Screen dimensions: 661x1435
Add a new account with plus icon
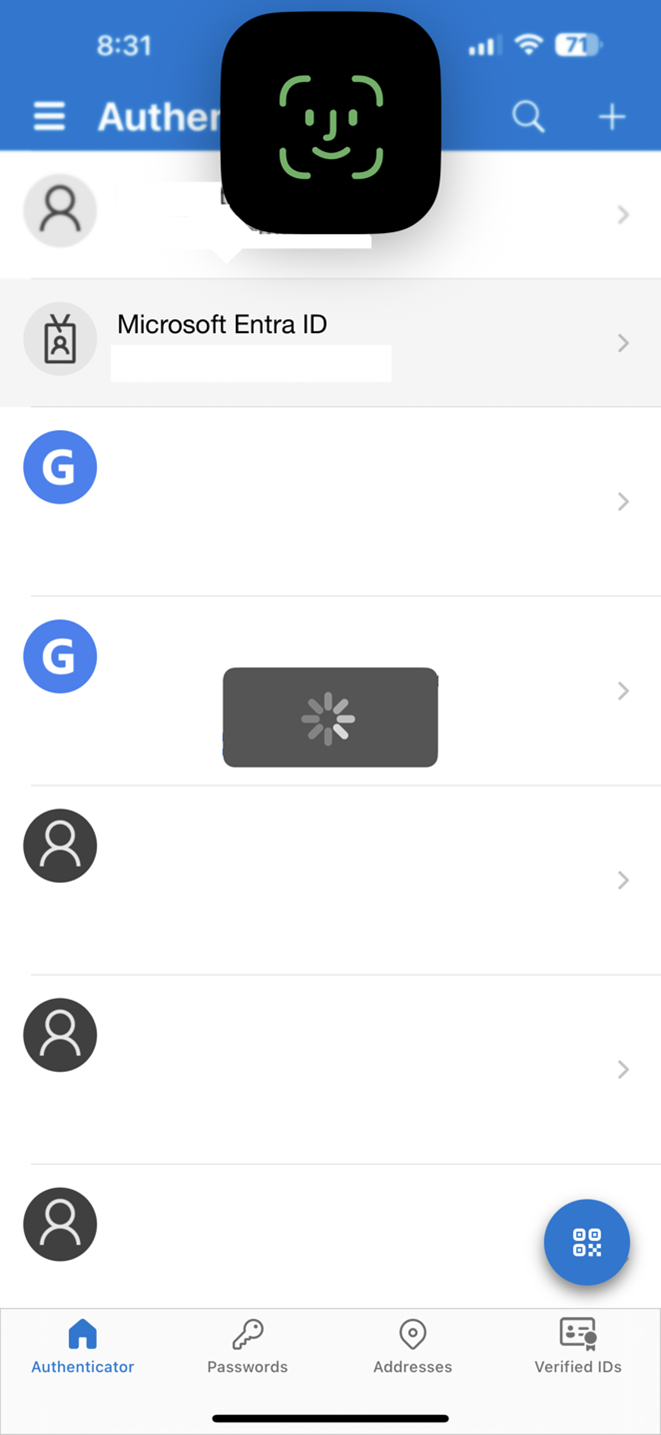point(612,117)
